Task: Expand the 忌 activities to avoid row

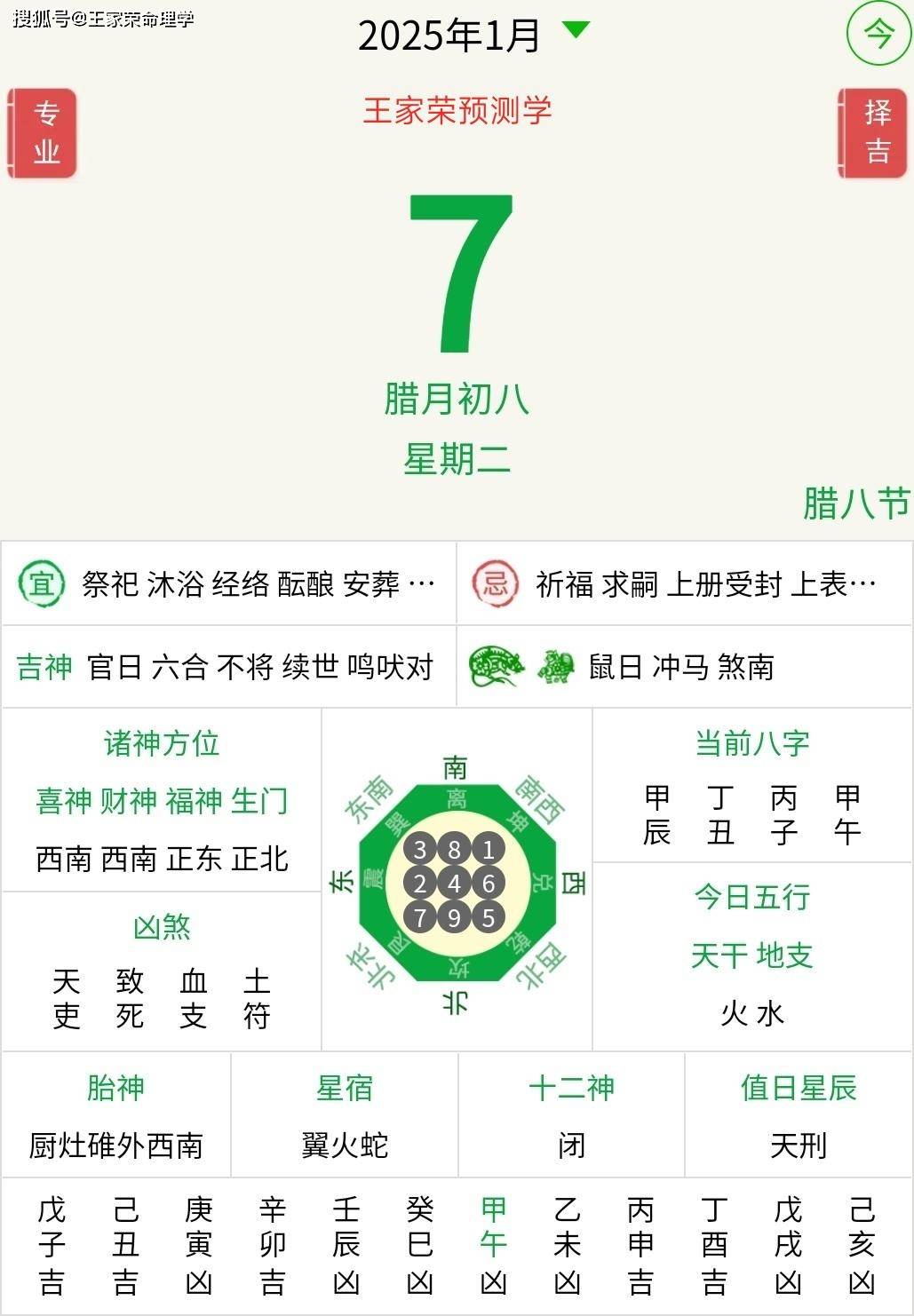Action: click(x=684, y=583)
